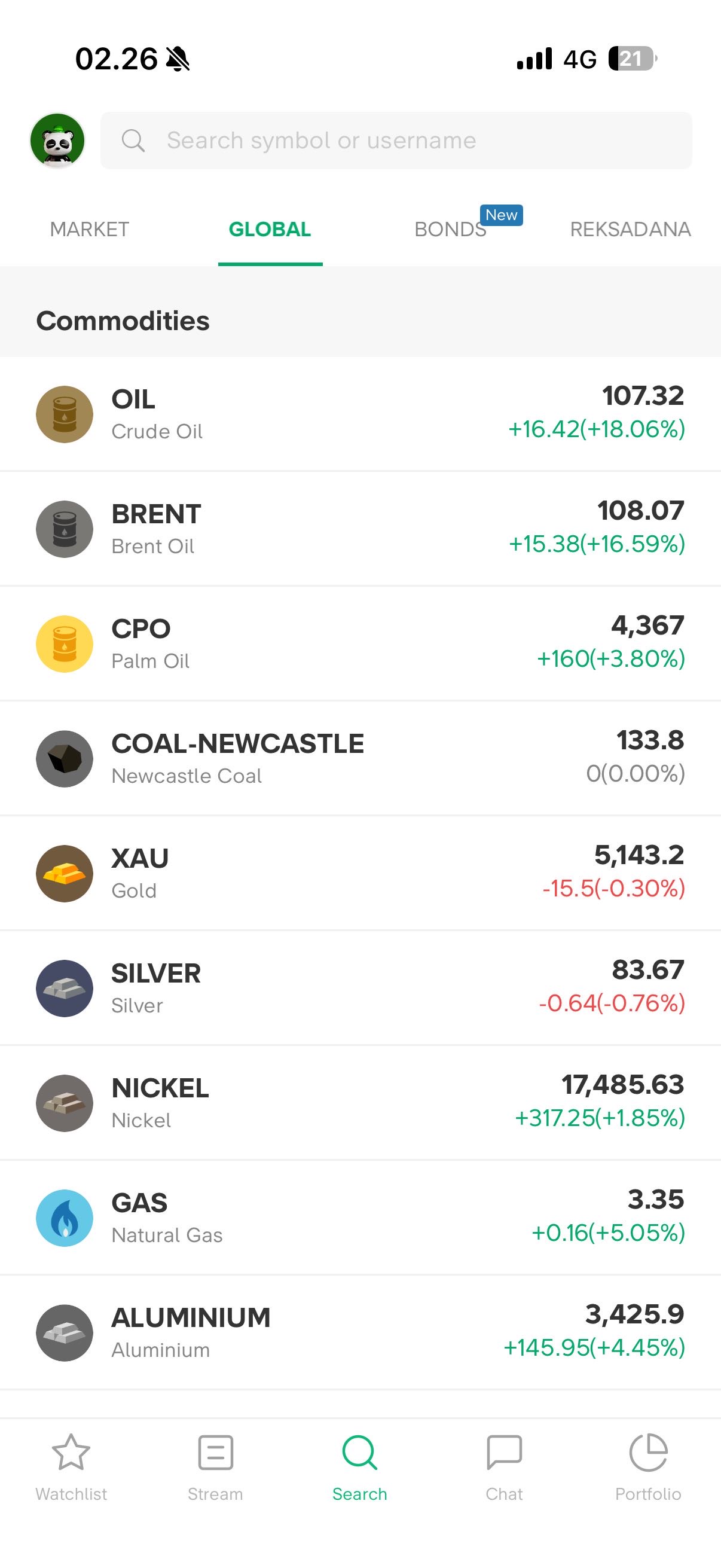Go to the Watchlist tab
721x1568 pixels.
pyautogui.click(x=71, y=1467)
